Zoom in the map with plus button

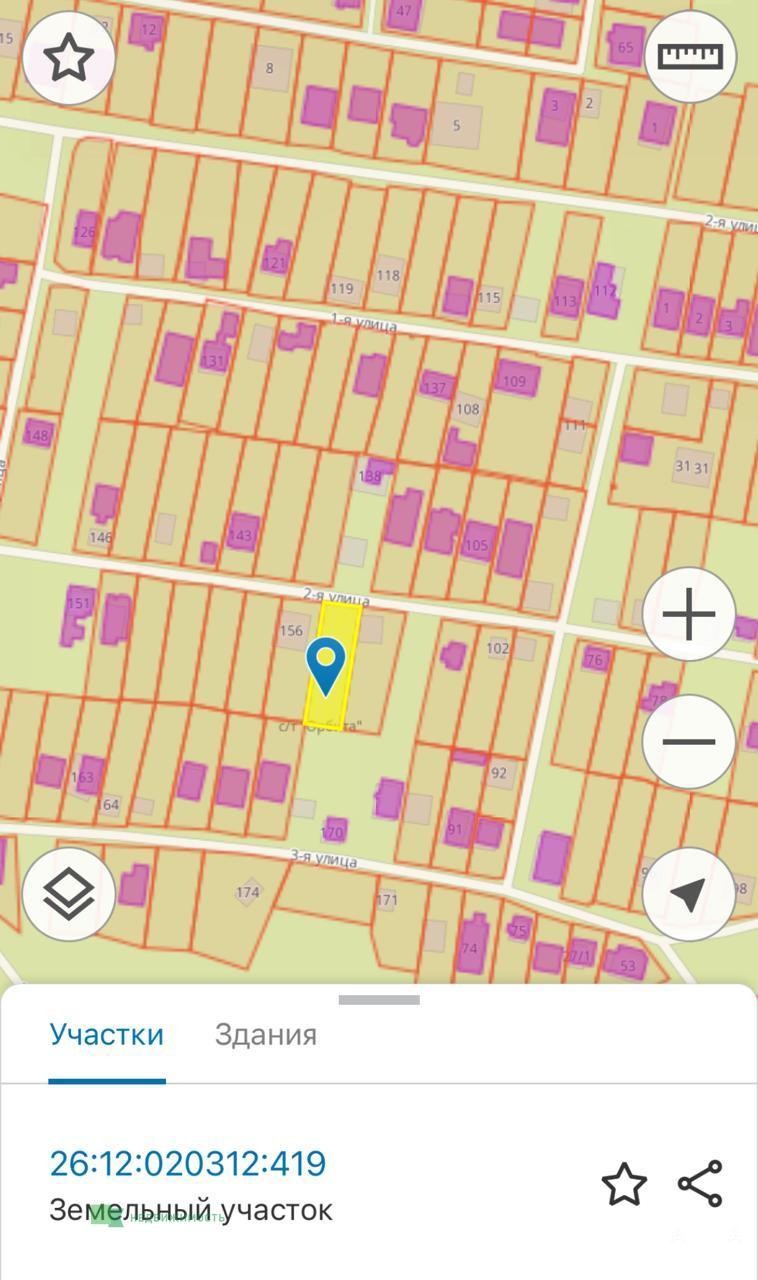click(x=689, y=614)
